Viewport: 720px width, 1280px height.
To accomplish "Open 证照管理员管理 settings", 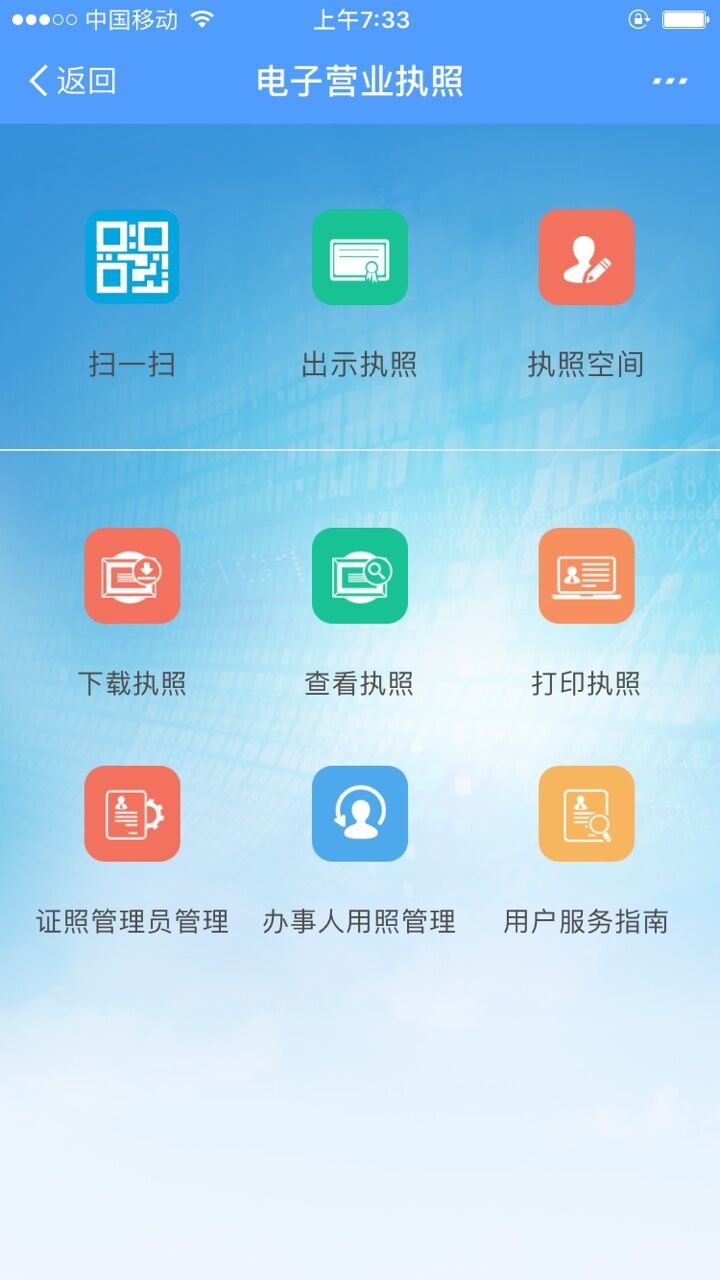I will coord(132,814).
